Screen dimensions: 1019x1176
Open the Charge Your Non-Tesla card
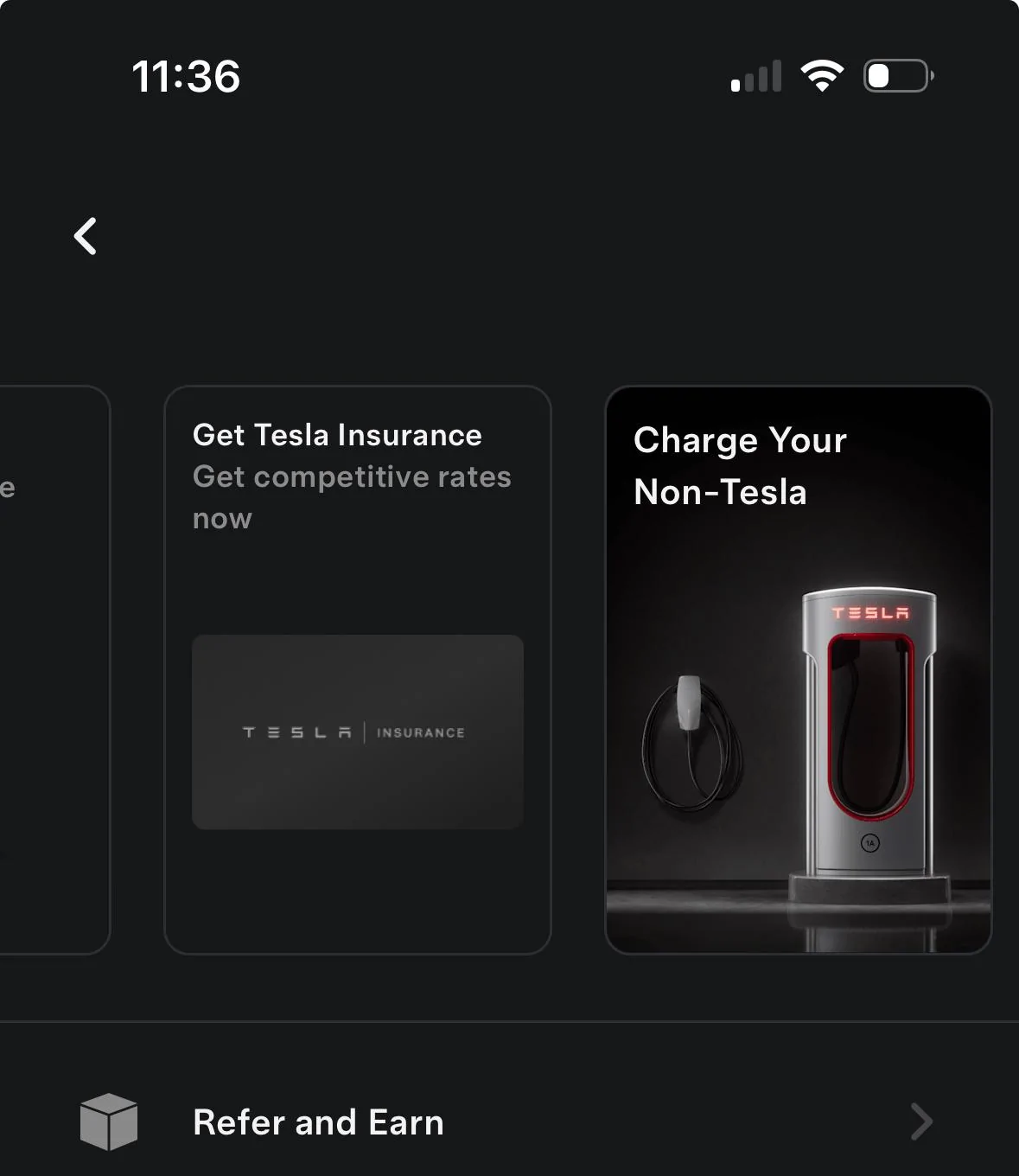pos(798,669)
